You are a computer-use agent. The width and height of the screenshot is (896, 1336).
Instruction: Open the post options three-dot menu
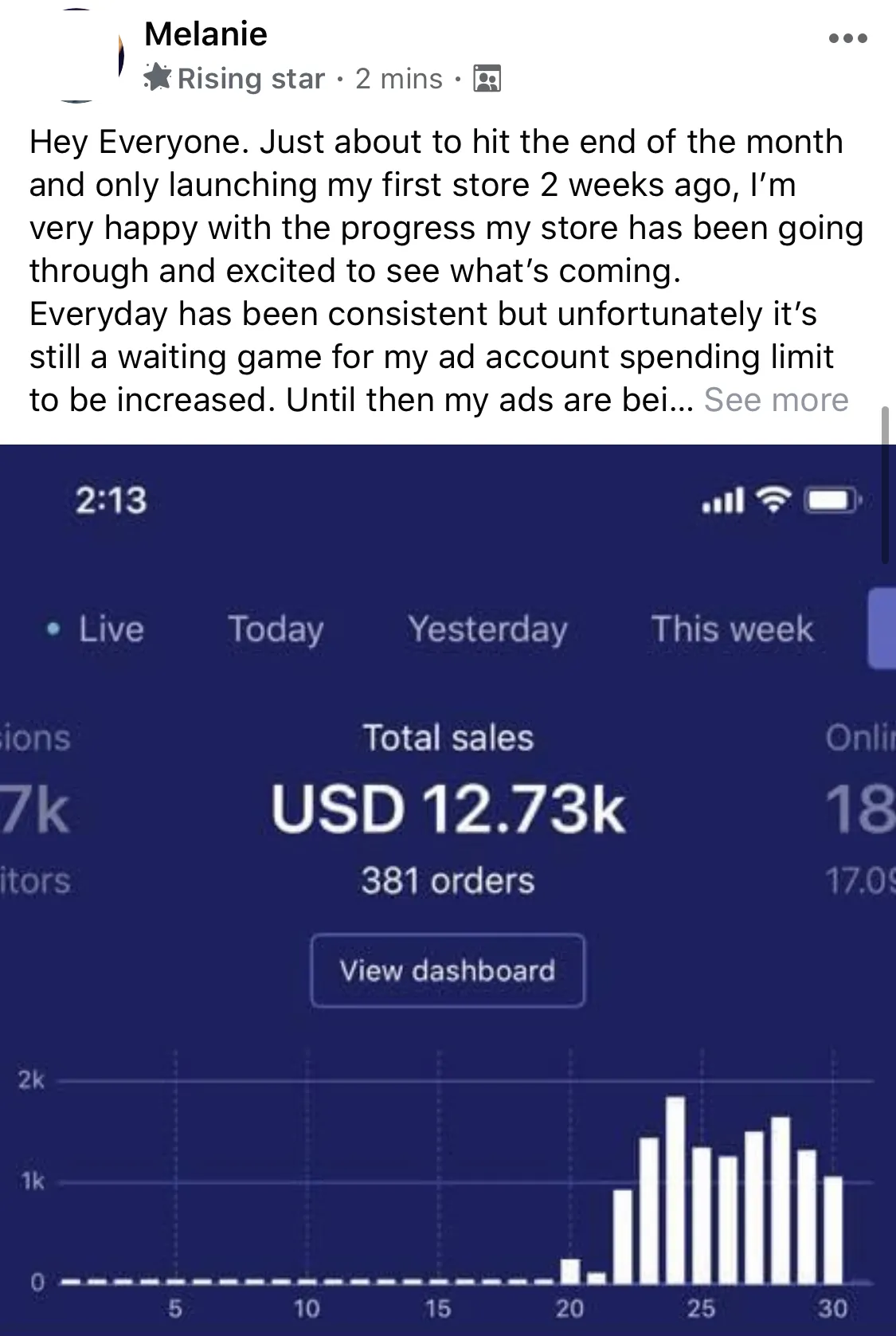[847, 38]
